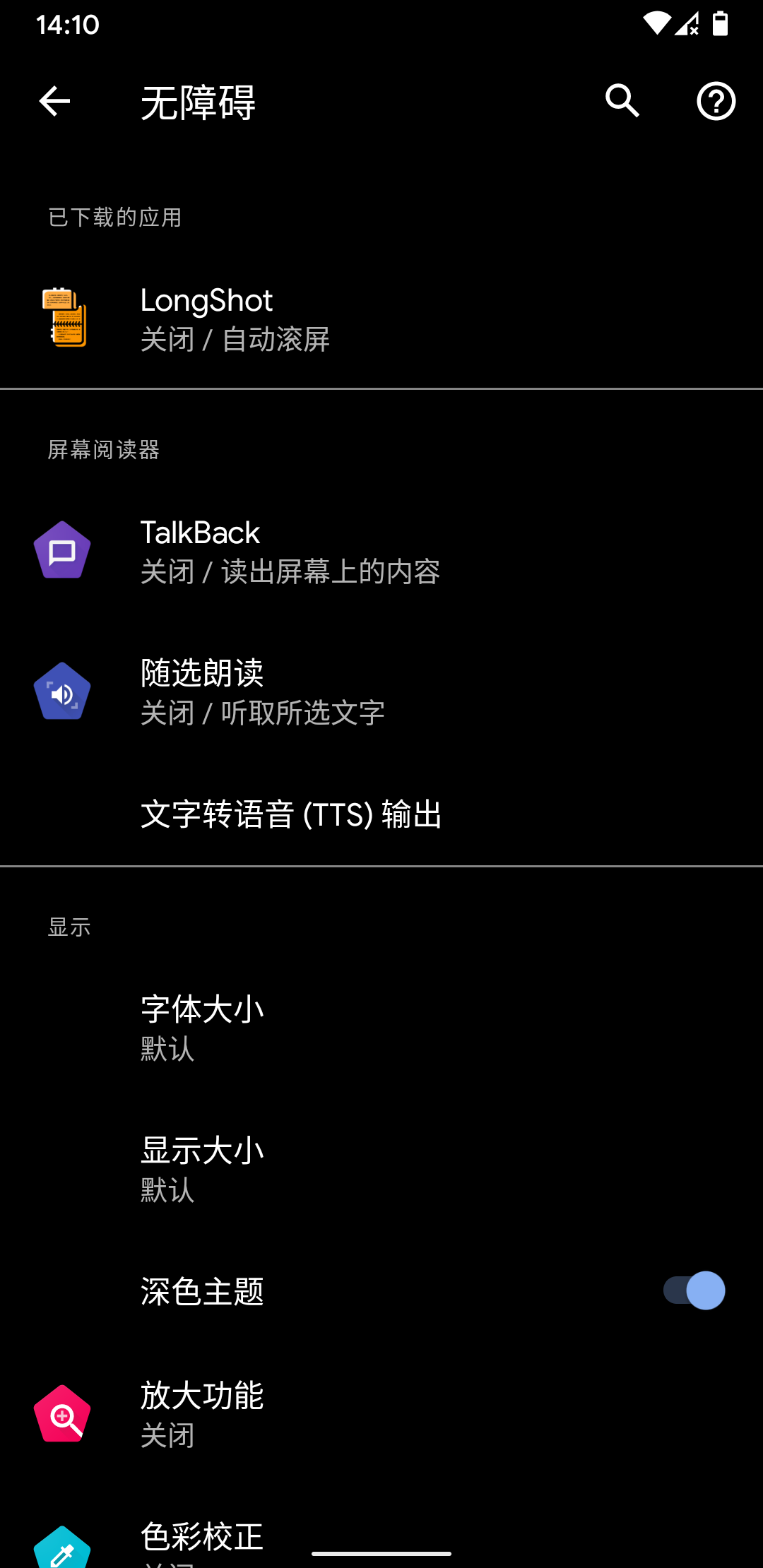Open the help and feedback icon
Viewport: 763px width, 1568px height.
click(x=716, y=102)
